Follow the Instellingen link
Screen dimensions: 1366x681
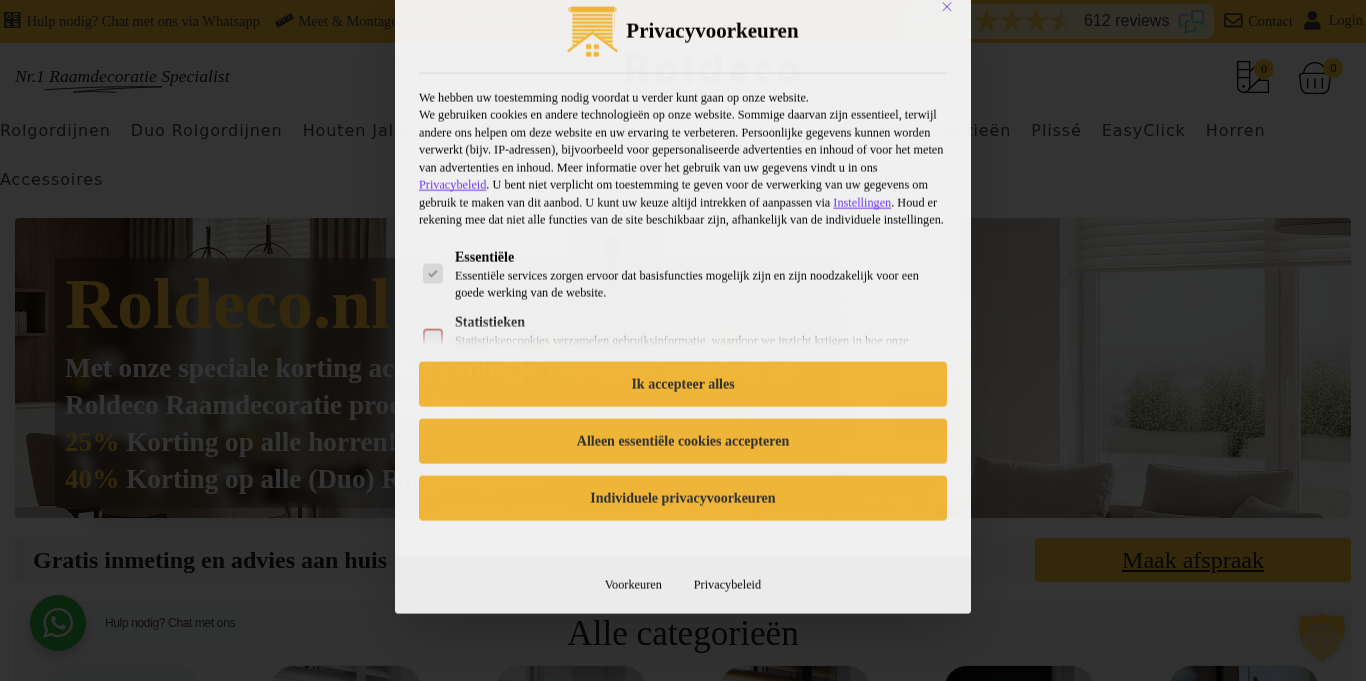[861, 203]
